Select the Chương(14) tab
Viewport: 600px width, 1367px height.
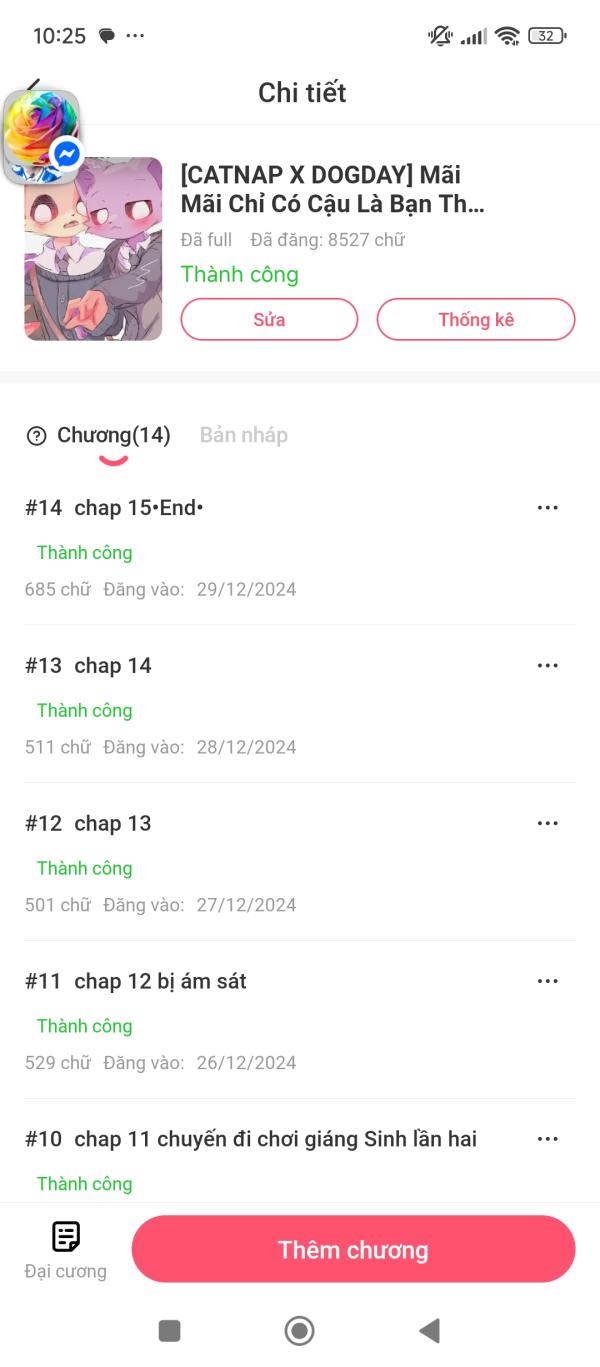(x=113, y=435)
